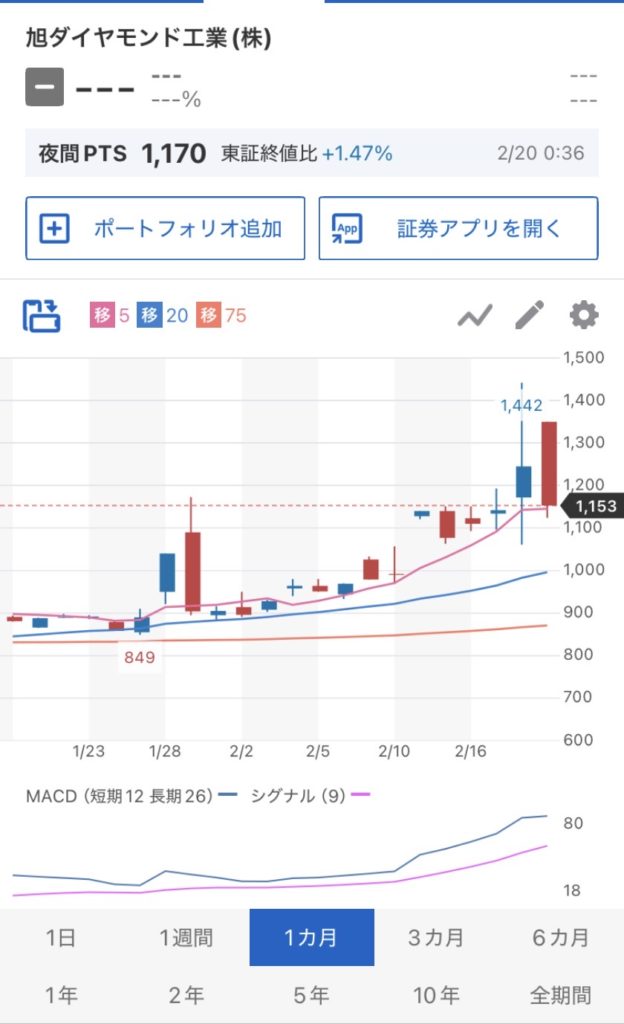This screenshot has width=624, height=1024.
Task: Tap ポートフォリオ追加 button
Action: click(165, 228)
